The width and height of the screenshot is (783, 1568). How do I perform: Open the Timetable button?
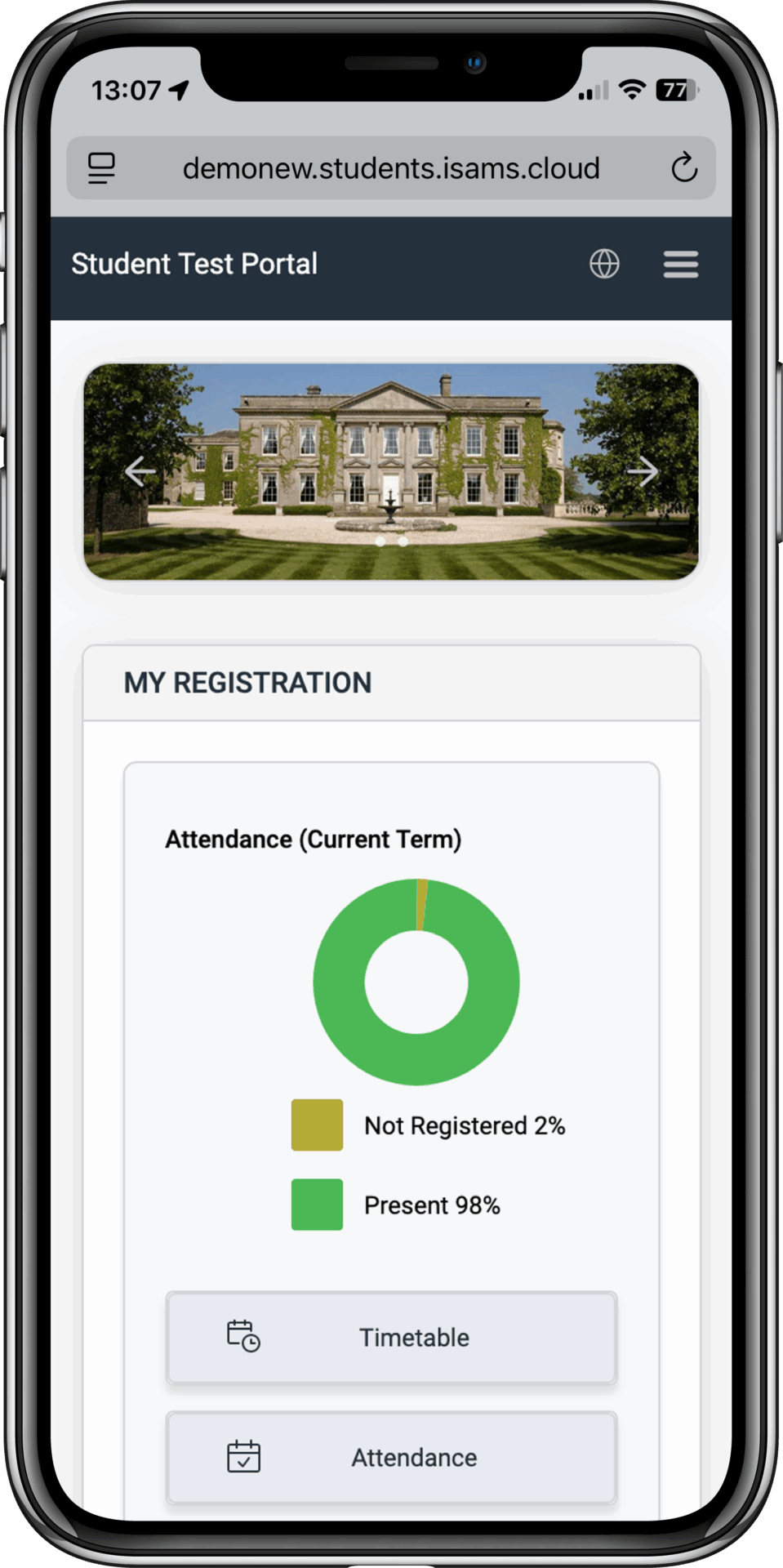point(391,1338)
